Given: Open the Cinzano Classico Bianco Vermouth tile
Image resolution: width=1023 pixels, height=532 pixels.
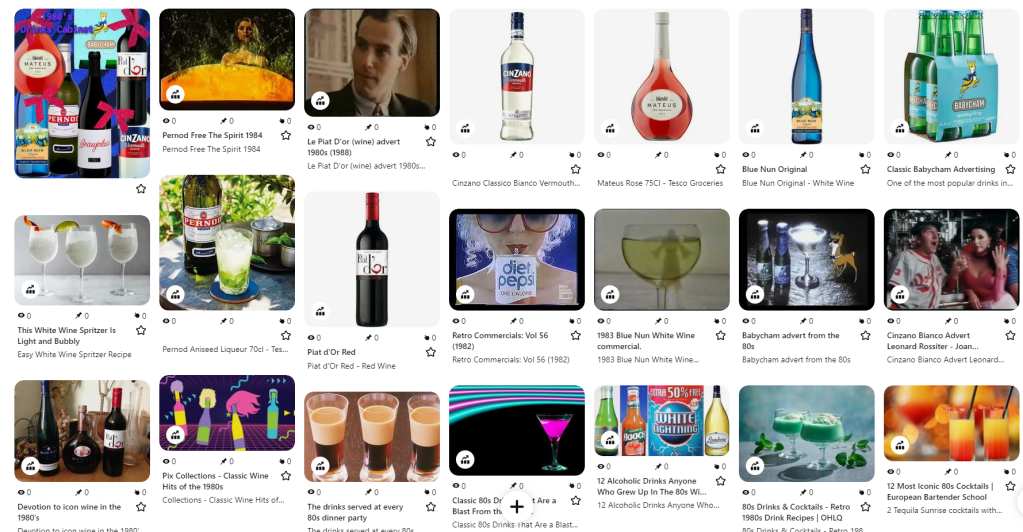Looking at the screenshot, I should 517,77.
